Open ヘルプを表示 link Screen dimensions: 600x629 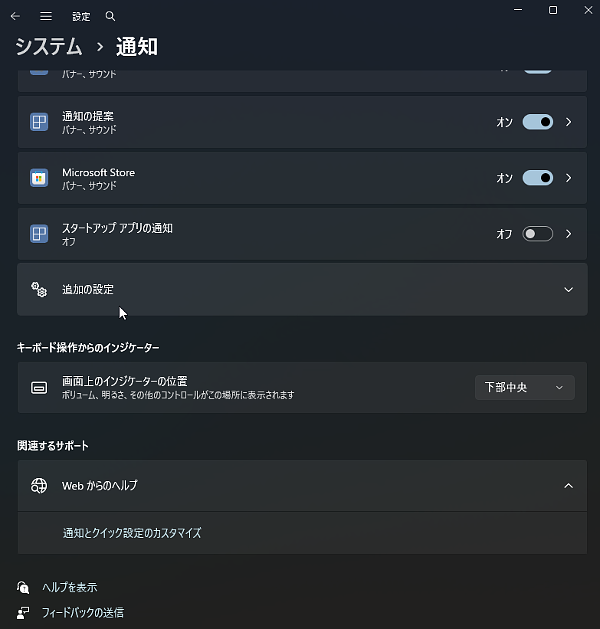point(69,587)
